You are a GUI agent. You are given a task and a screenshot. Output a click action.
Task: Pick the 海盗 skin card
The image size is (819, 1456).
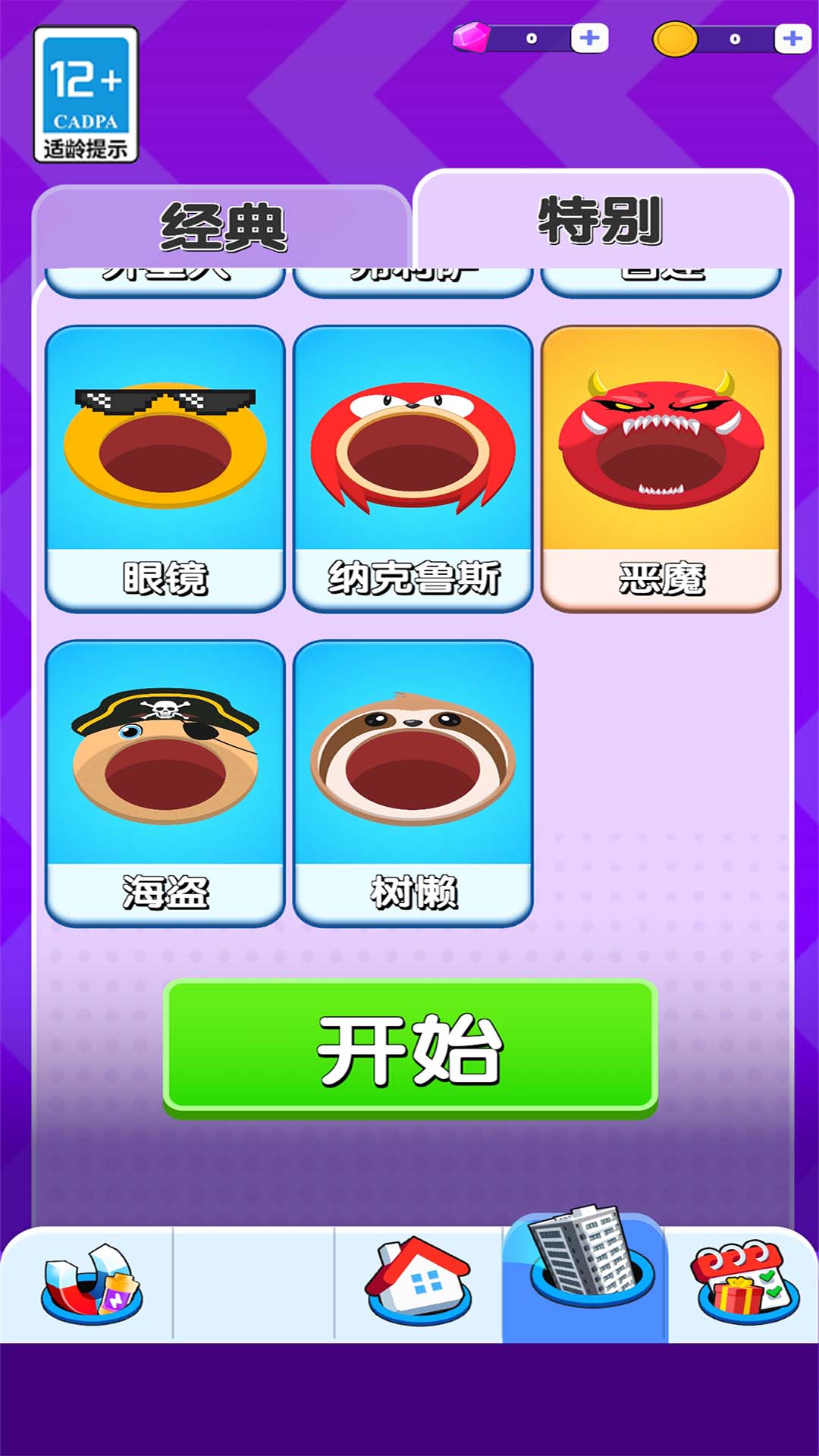click(165, 783)
